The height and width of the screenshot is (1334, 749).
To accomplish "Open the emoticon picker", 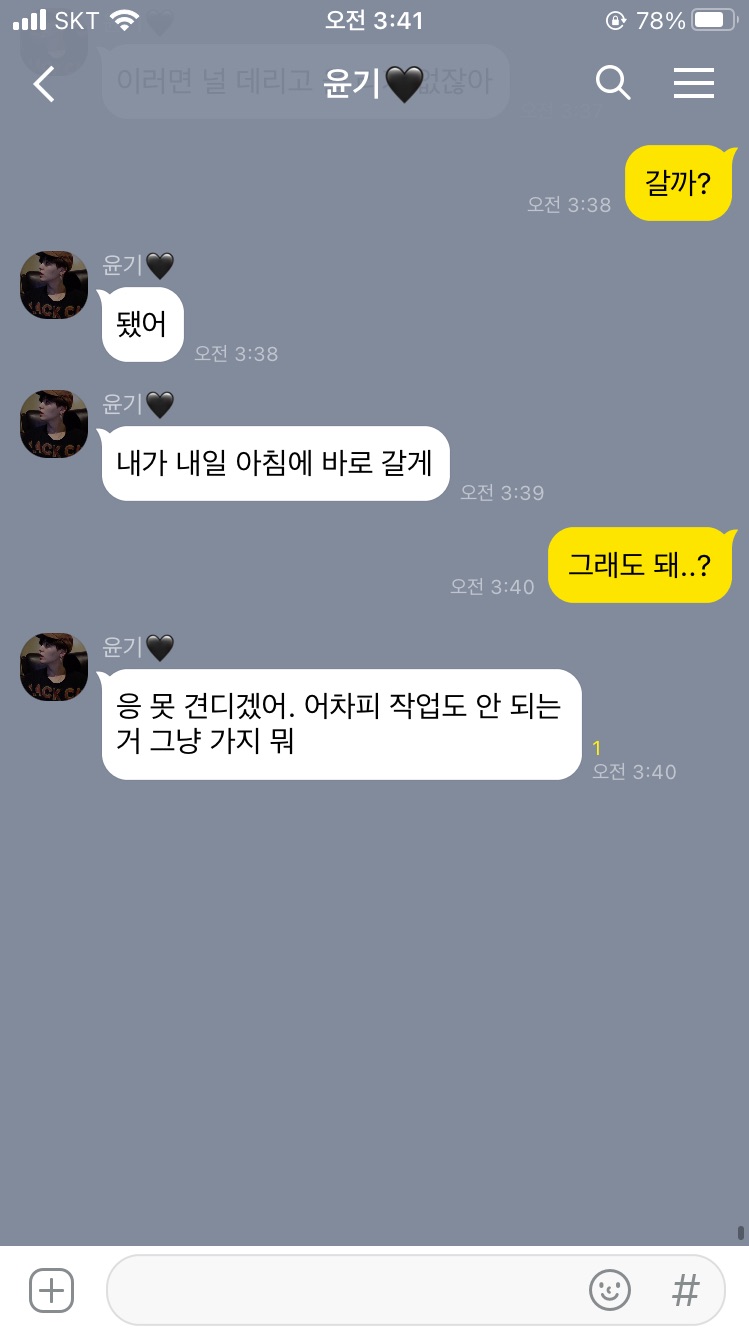I will 610,1290.
